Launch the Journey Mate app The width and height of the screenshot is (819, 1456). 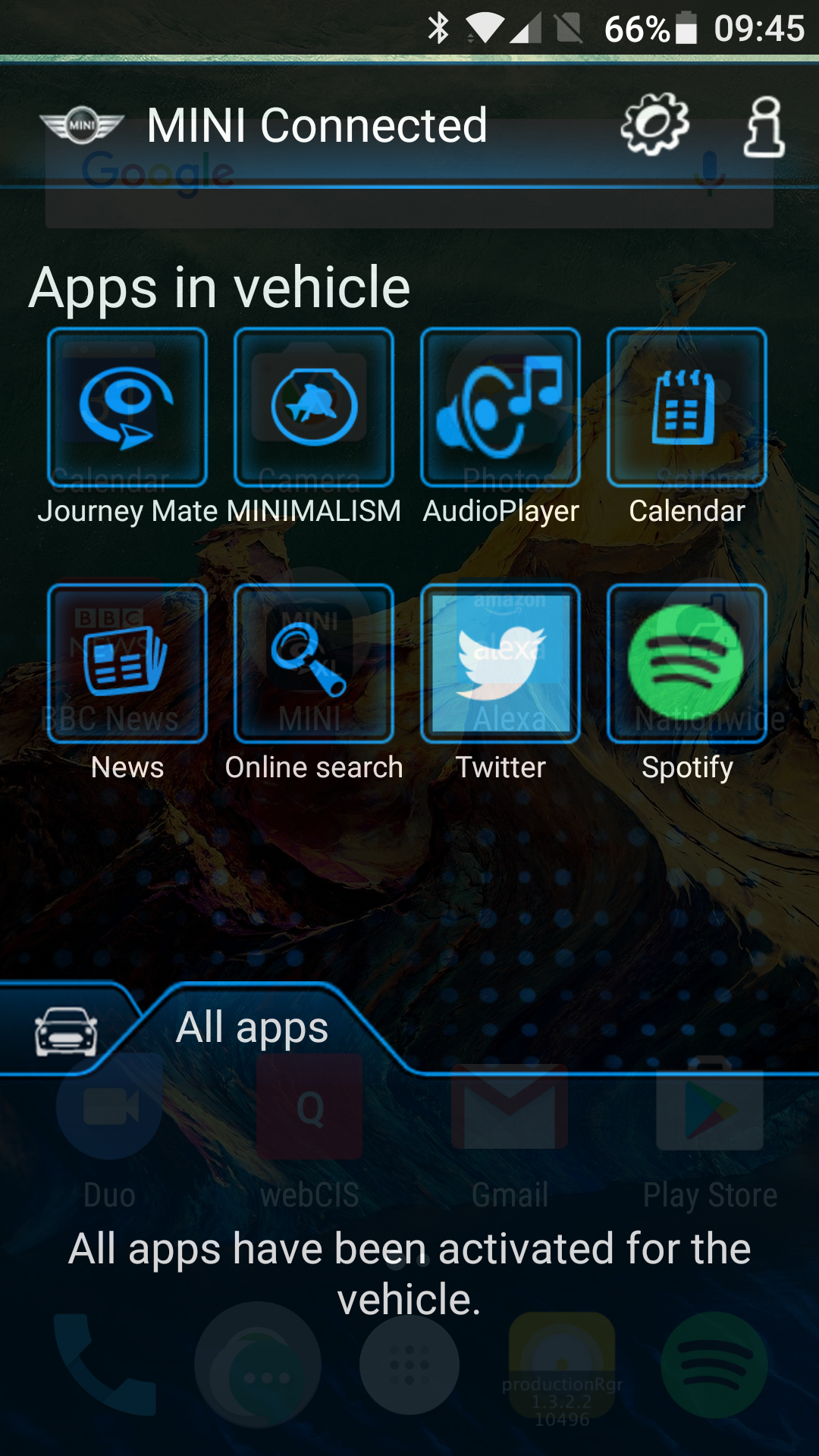coord(127,407)
